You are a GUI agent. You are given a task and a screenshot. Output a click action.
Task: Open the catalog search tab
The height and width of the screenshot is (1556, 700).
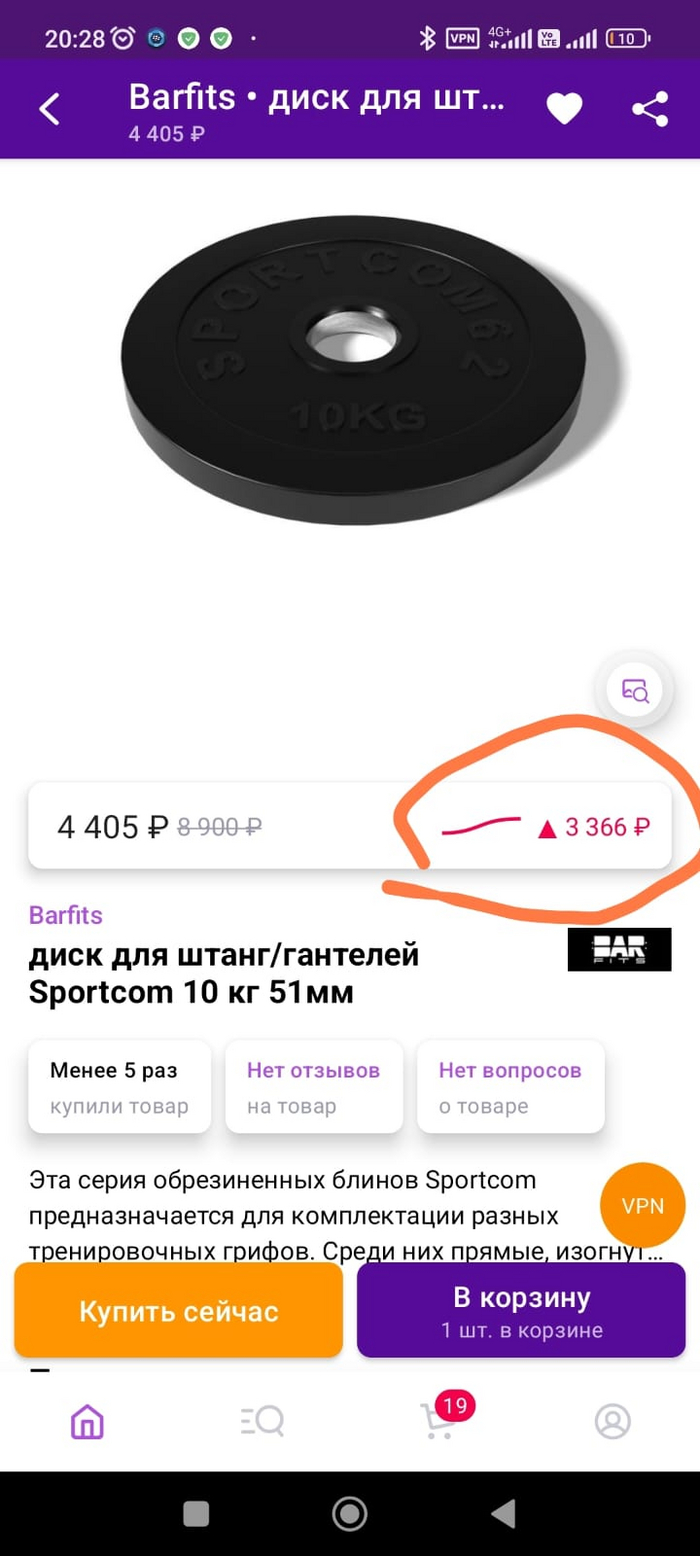click(x=262, y=1421)
